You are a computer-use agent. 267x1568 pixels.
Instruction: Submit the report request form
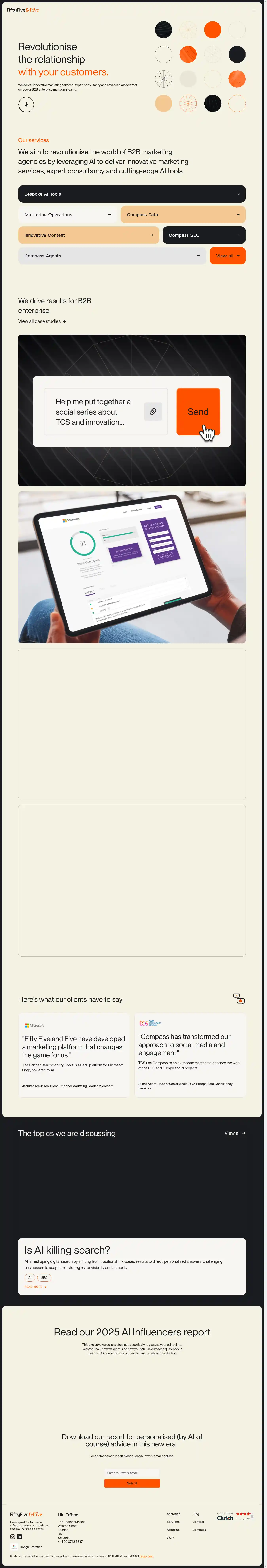pos(132,1483)
